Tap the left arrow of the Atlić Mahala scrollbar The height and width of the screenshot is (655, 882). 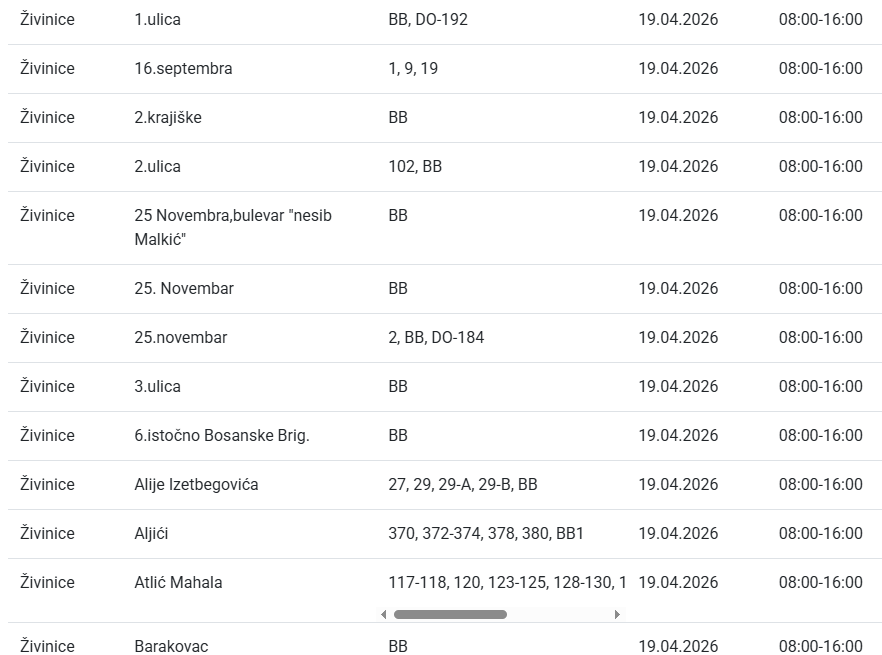tap(384, 614)
